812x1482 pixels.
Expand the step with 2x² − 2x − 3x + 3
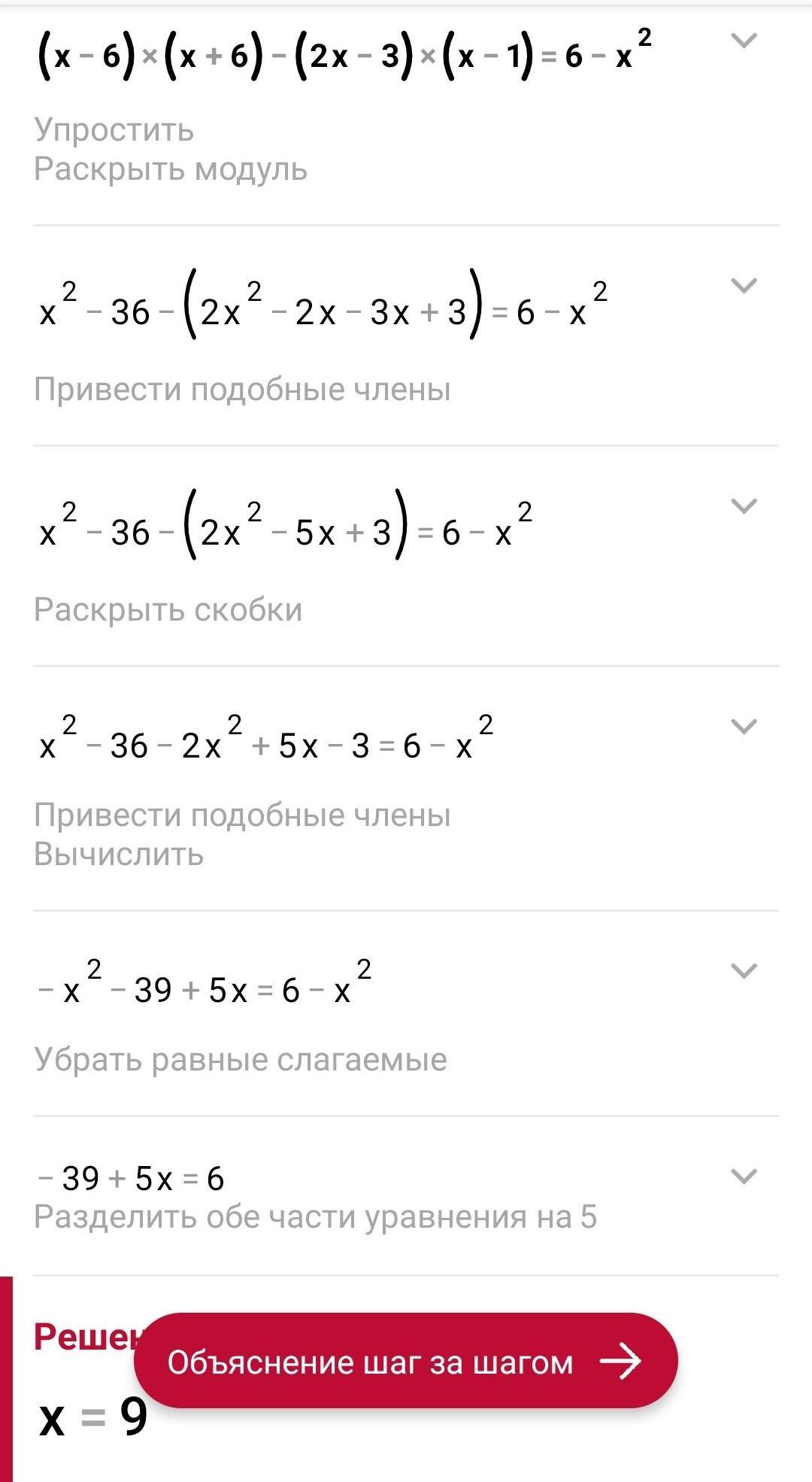(744, 286)
